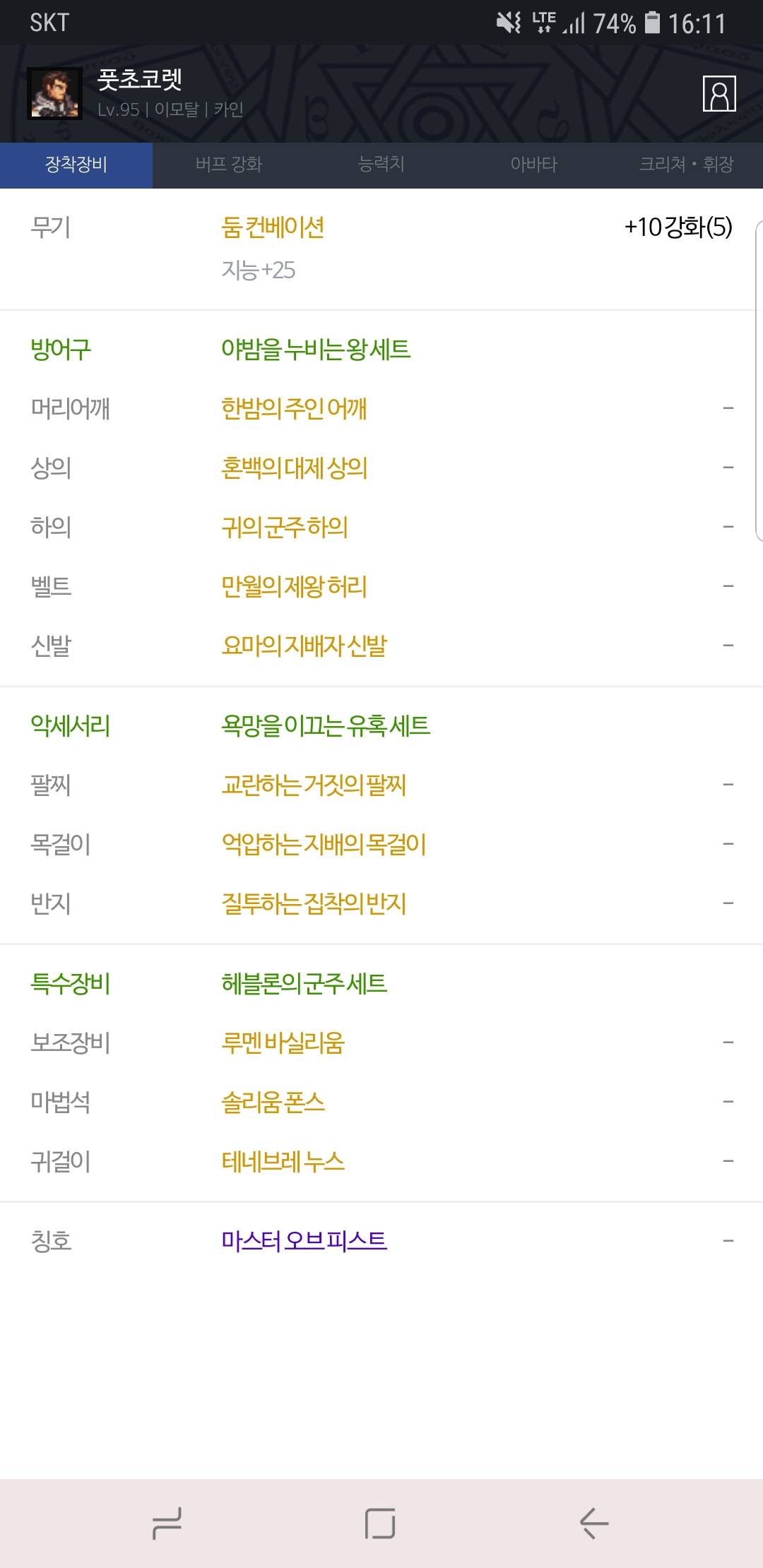Go to the home screen

tap(380, 1523)
